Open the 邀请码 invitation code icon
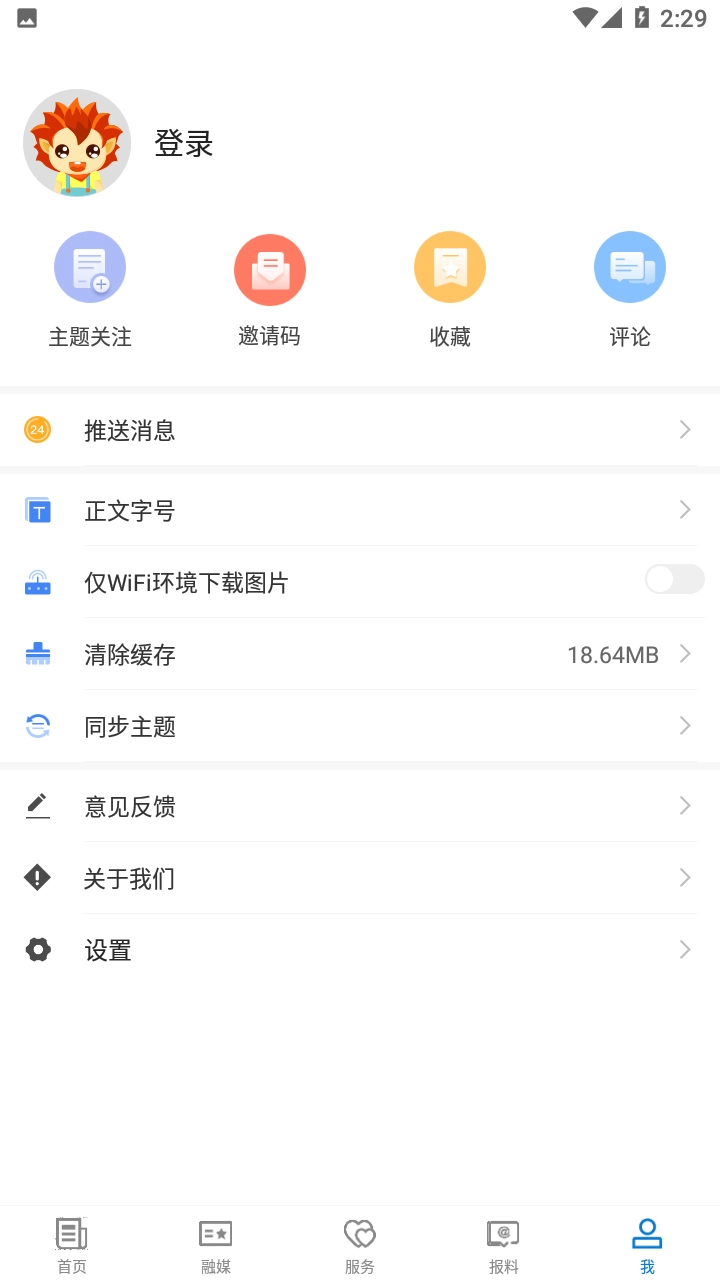720x1280 pixels. click(x=270, y=267)
